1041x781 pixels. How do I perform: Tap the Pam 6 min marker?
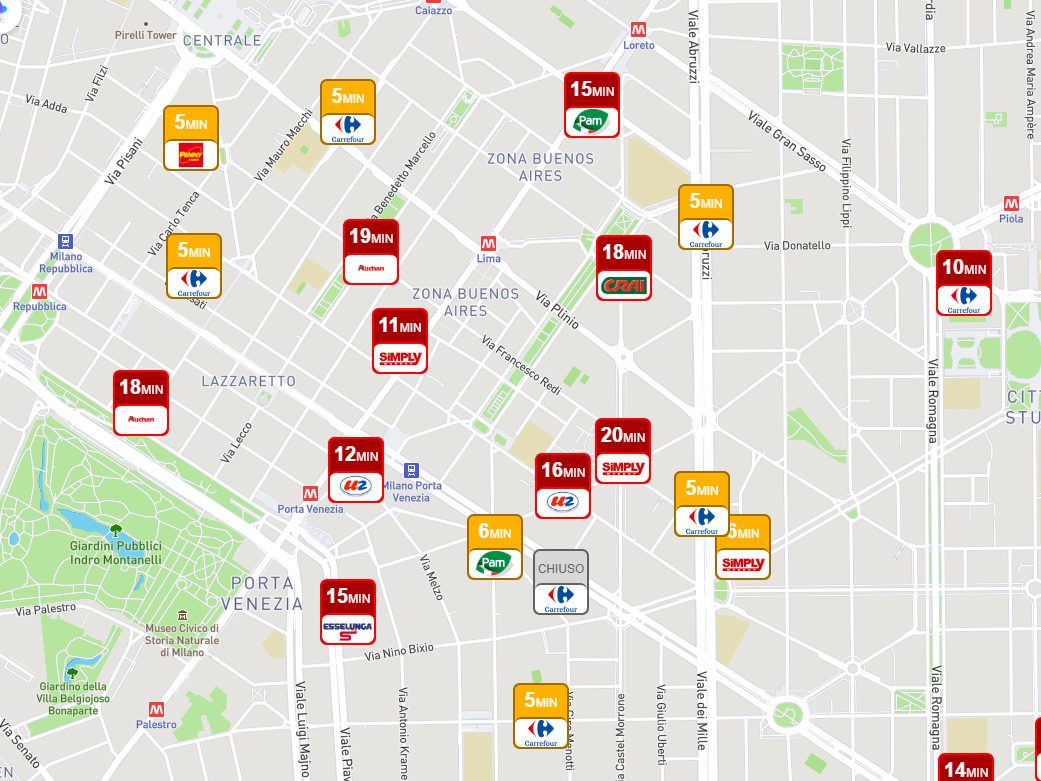[495, 547]
